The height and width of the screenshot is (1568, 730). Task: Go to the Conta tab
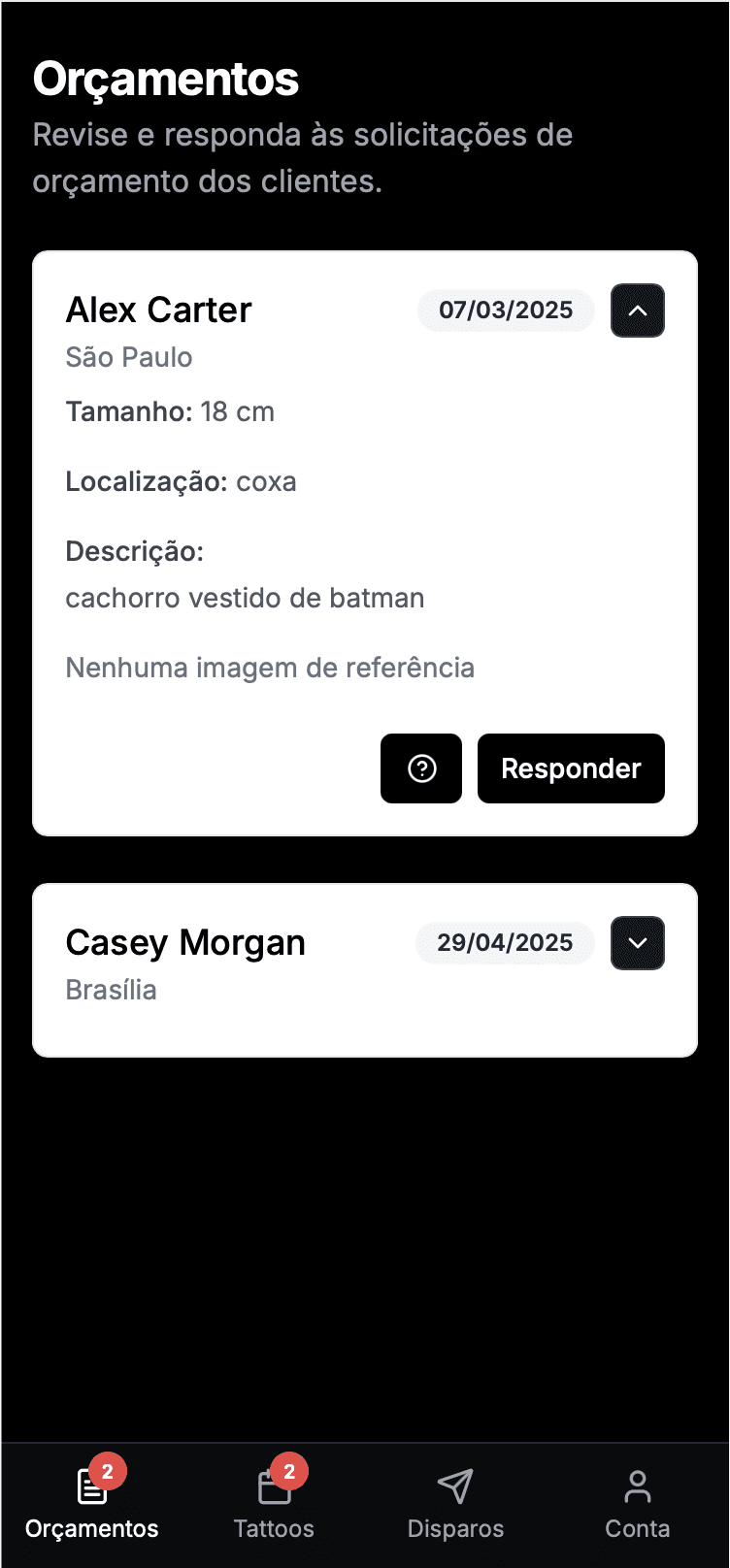[638, 1505]
